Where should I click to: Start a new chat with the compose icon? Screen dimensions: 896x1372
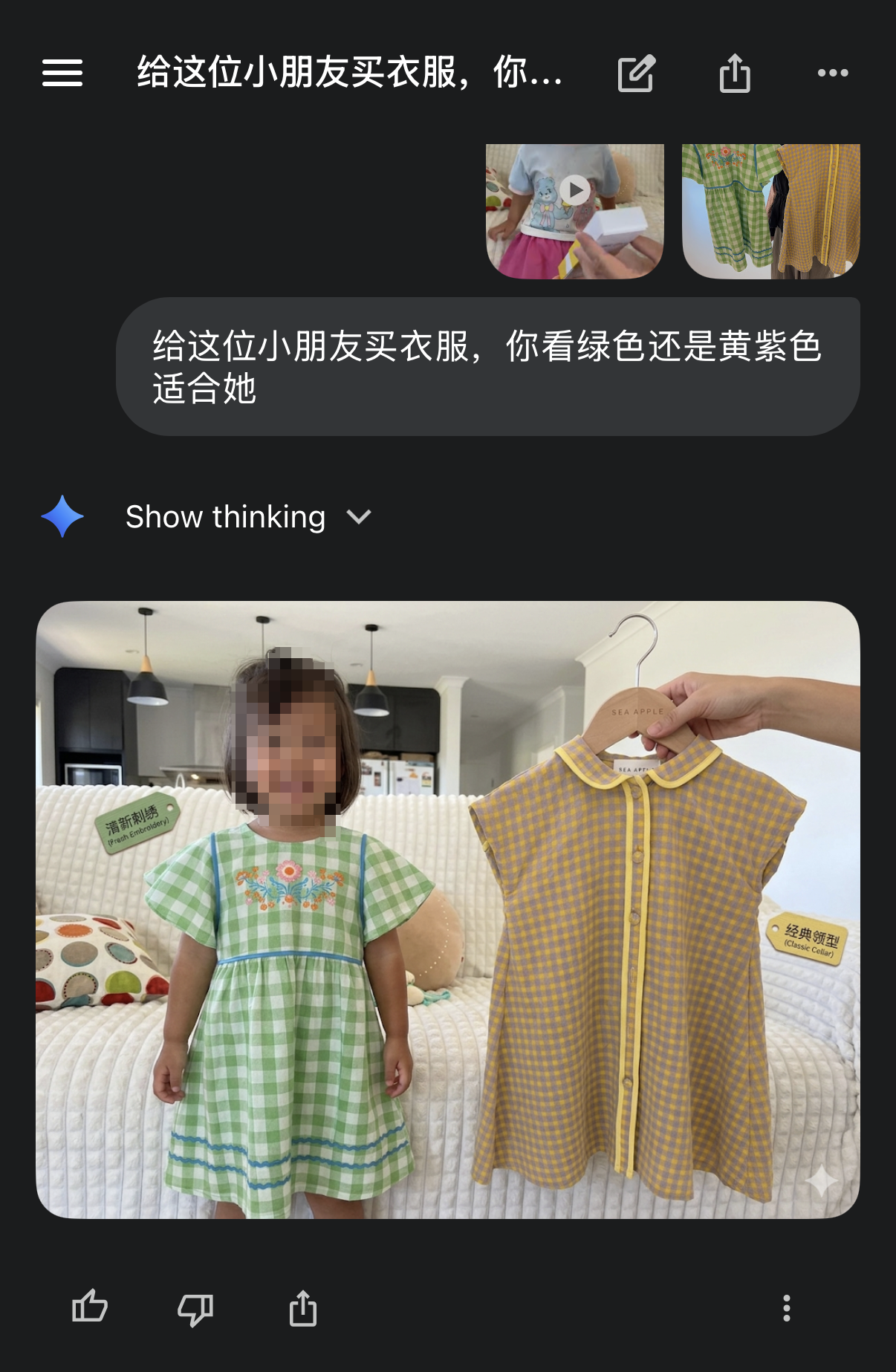(x=637, y=73)
